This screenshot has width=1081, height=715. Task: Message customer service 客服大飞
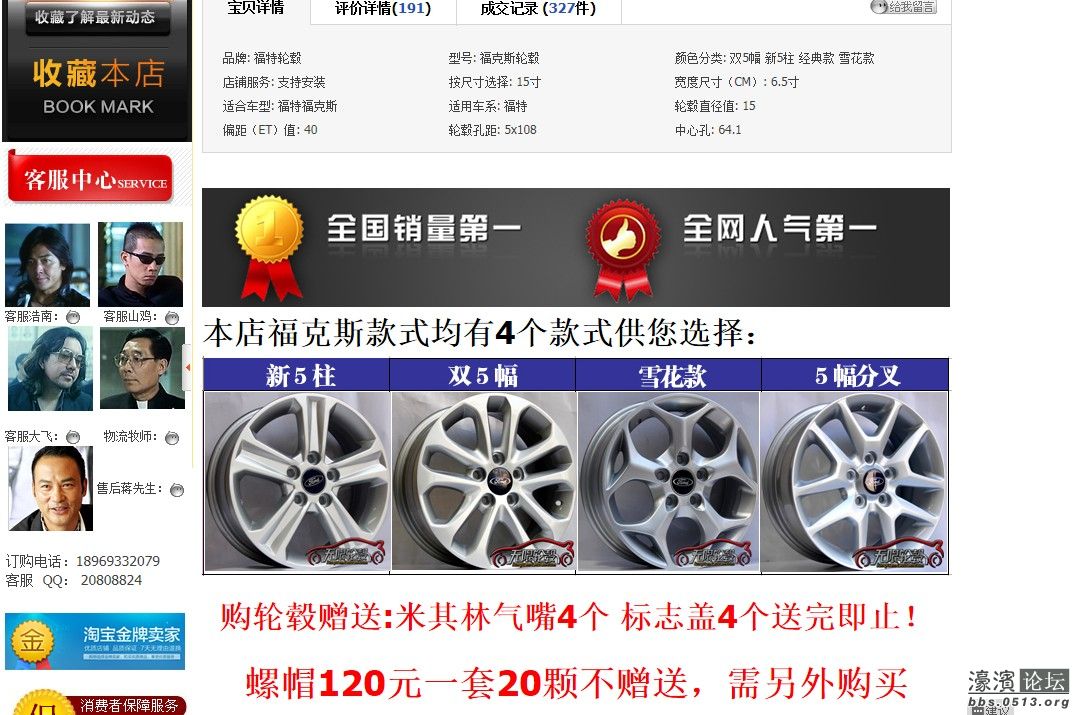point(73,437)
